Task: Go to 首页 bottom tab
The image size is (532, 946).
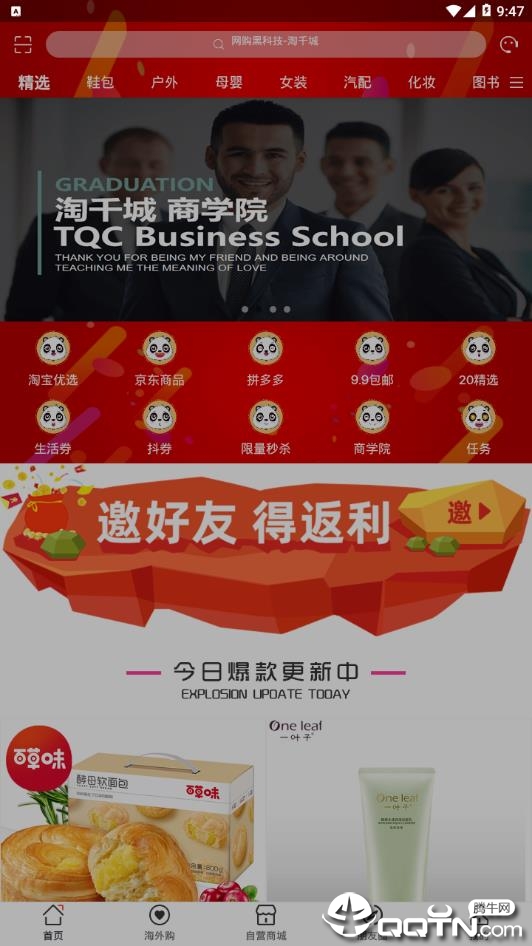Action: tap(53, 923)
